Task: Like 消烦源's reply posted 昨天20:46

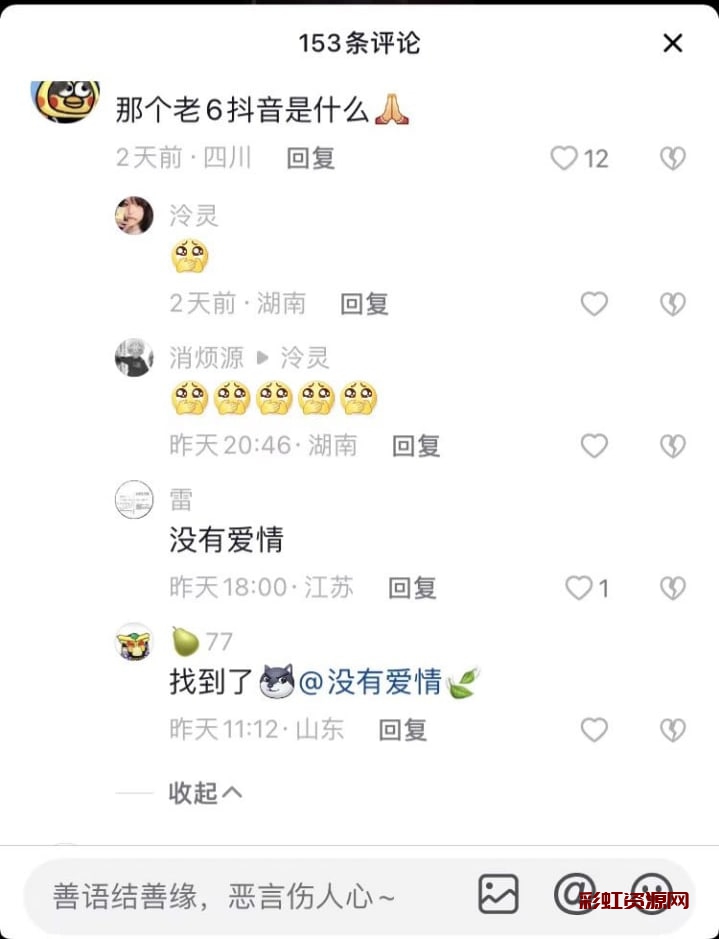Action: coord(594,446)
